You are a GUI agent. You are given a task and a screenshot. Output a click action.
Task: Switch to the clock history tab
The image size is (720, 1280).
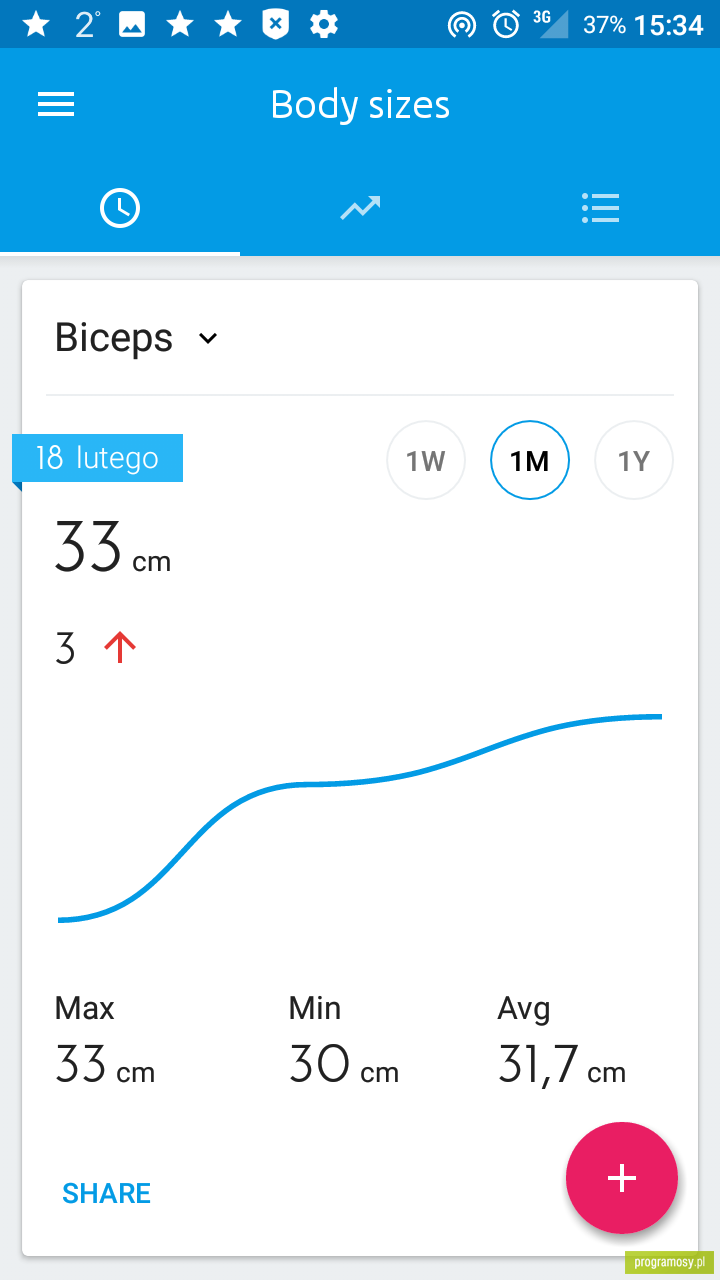[x=120, y=208]
